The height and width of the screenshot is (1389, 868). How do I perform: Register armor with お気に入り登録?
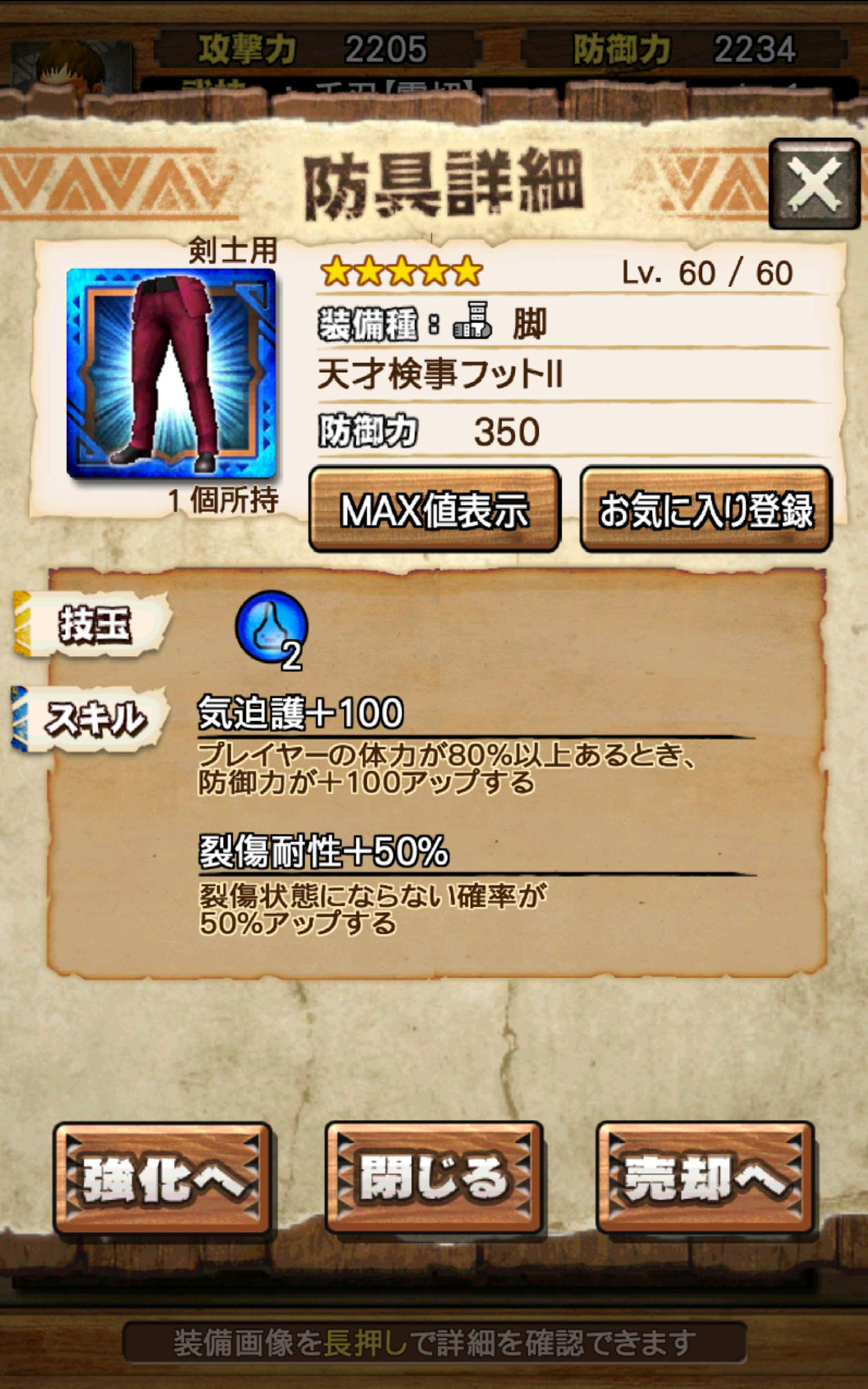coord(706,510)
